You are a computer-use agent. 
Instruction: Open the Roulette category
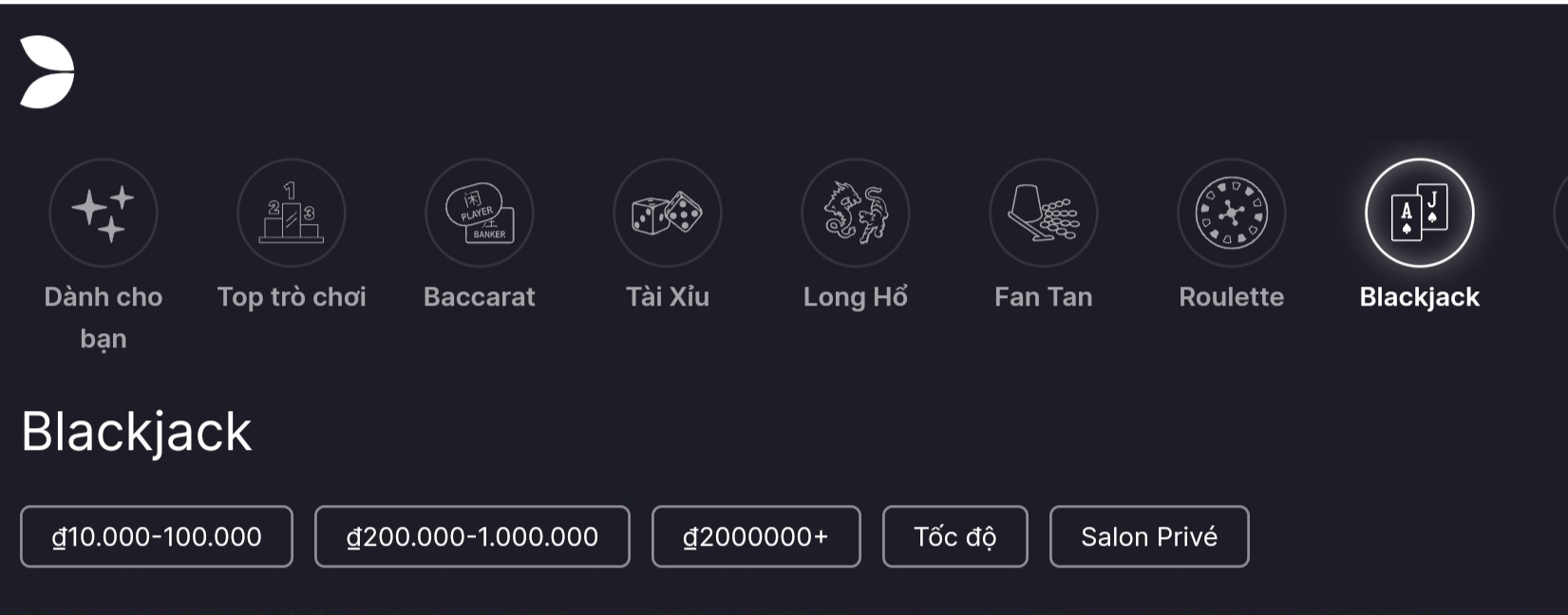[x=1231, y=214]
